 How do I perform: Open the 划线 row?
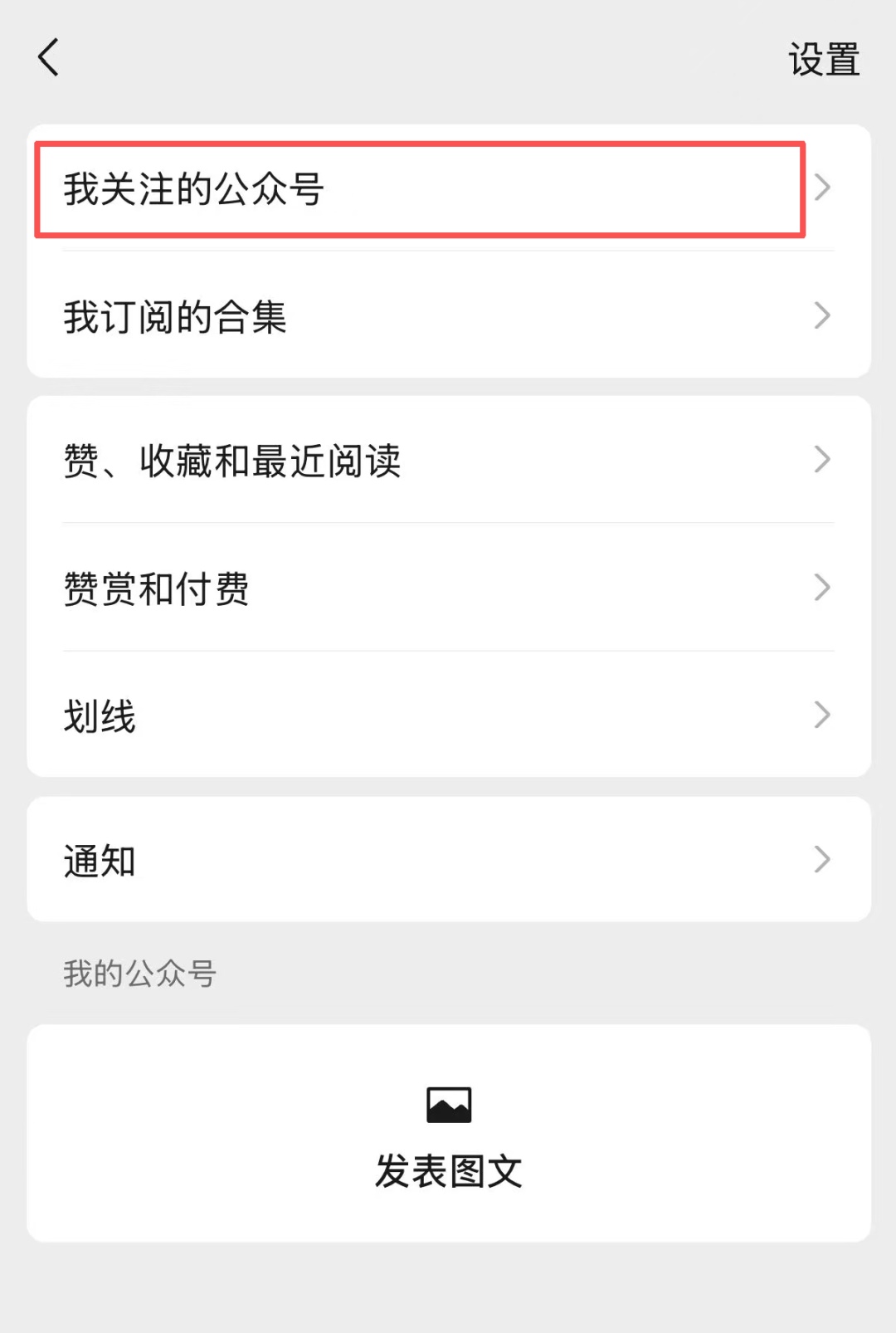tap(448, 715)
